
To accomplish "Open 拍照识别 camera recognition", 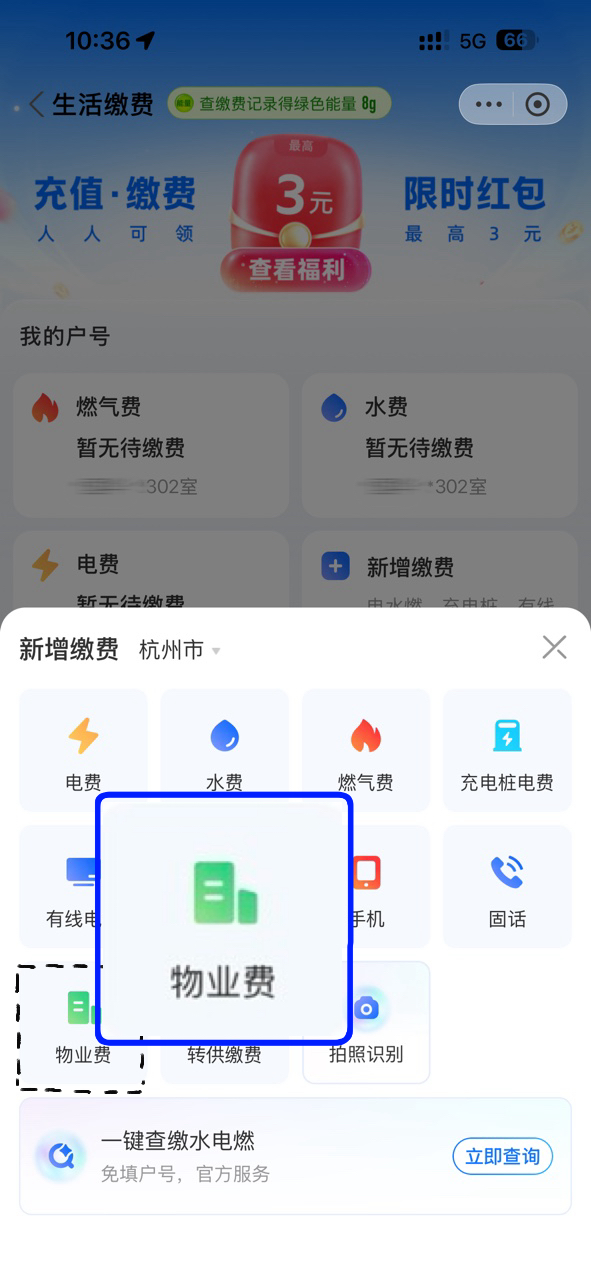I will coord(366,1022).
